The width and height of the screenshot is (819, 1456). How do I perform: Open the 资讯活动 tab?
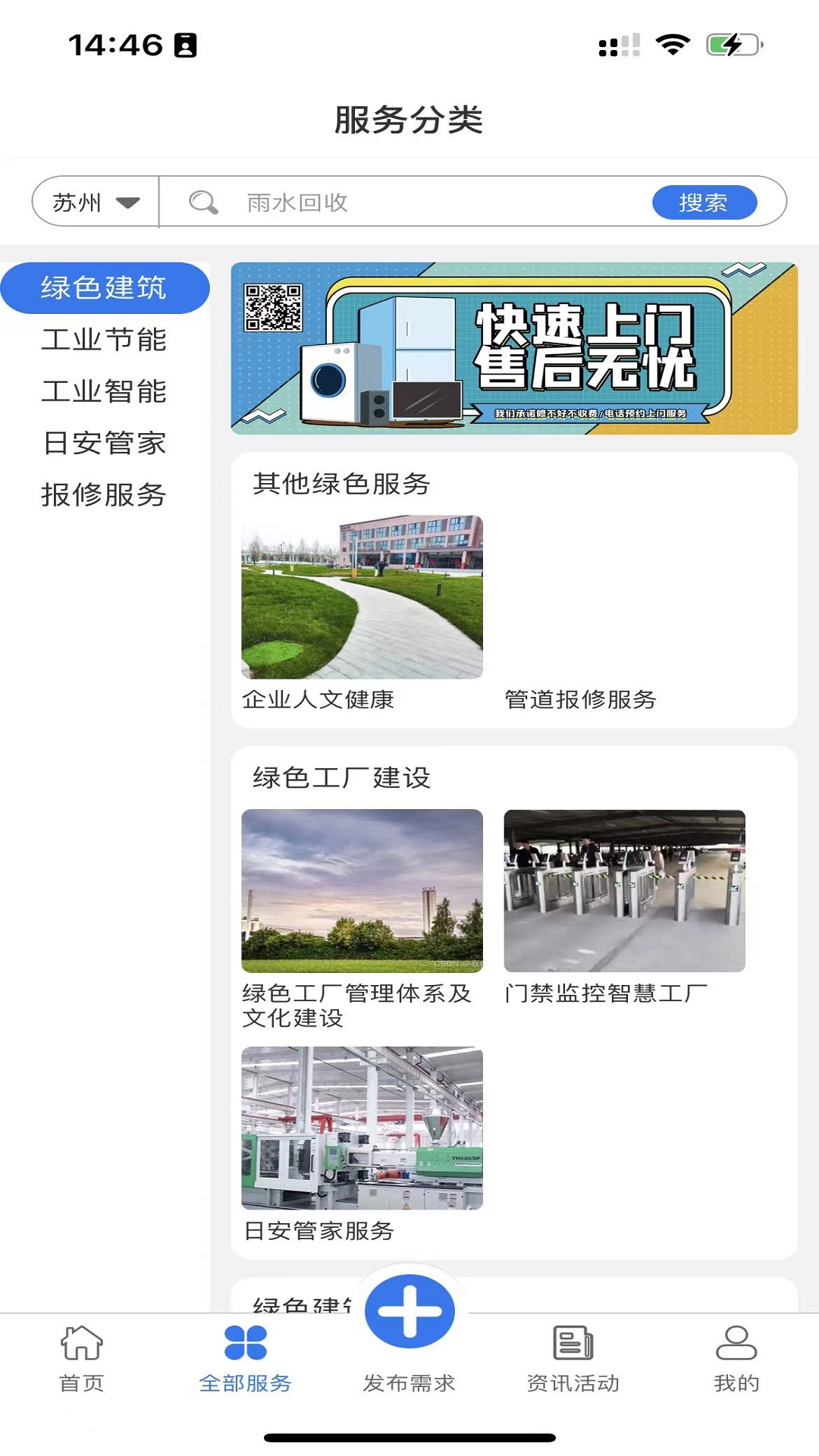573,1359
